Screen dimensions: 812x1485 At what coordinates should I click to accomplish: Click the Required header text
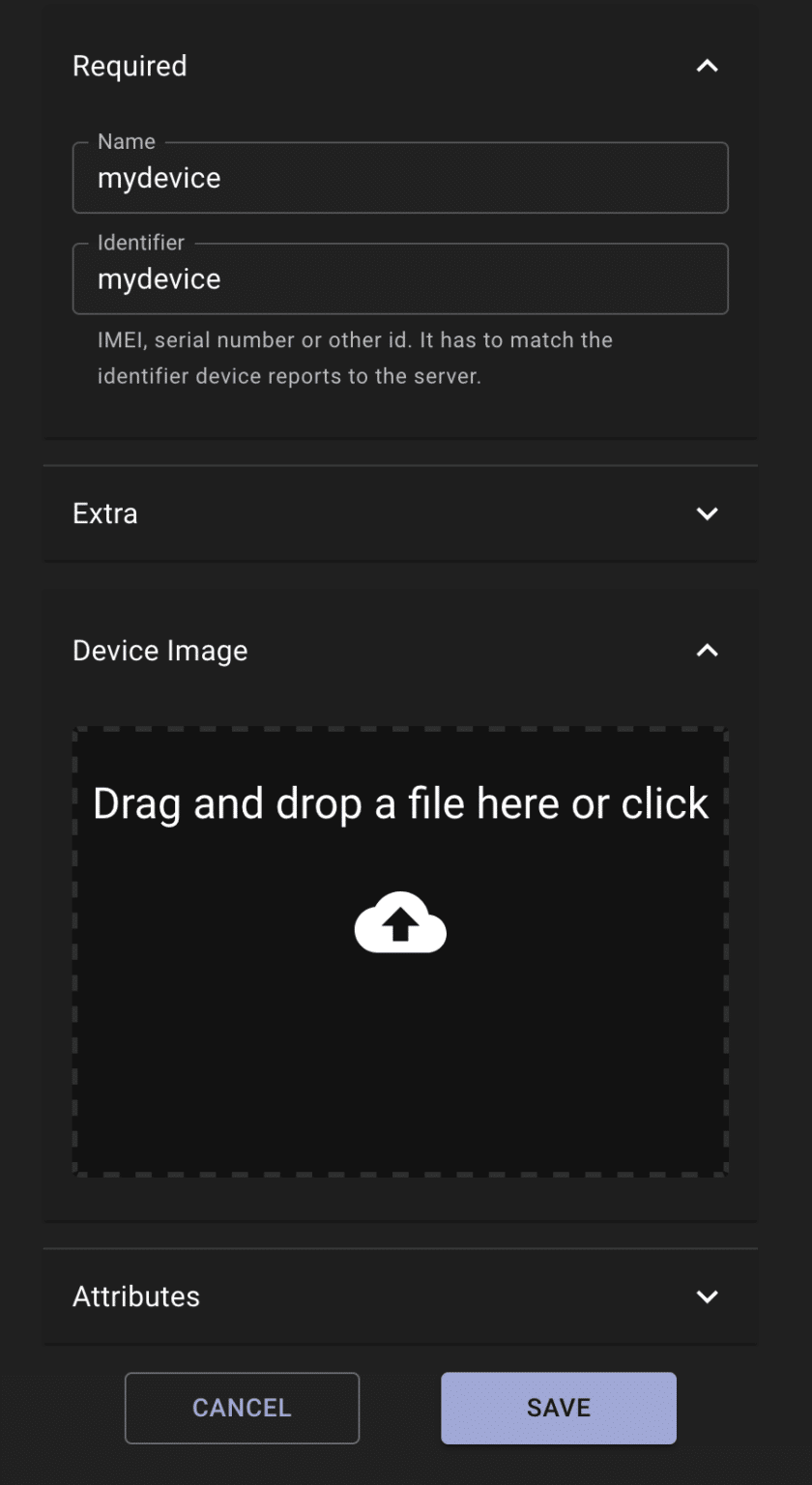[x=130, y=66]
